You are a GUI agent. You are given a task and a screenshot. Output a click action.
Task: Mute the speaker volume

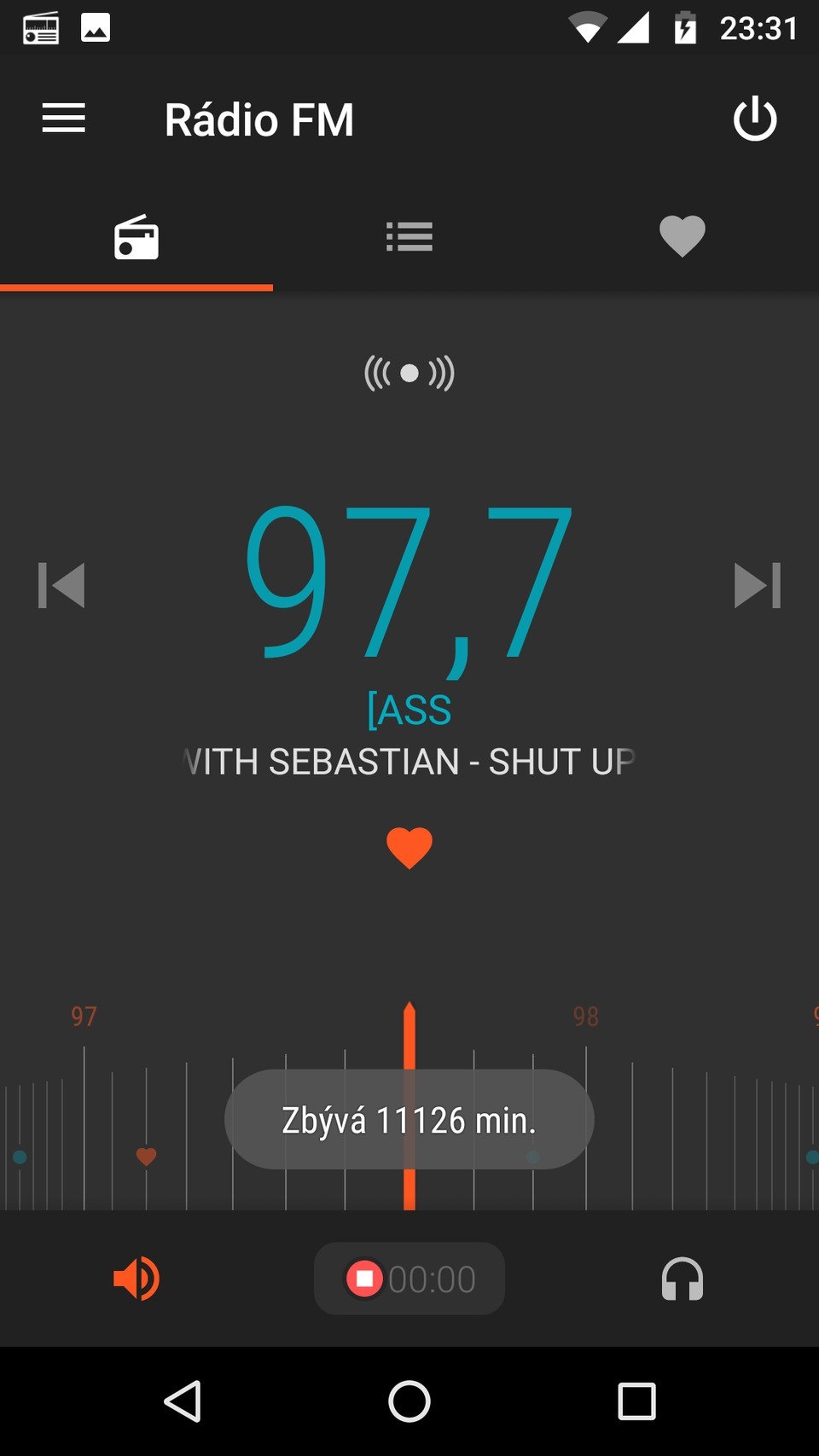click(x=136, y=1279)
